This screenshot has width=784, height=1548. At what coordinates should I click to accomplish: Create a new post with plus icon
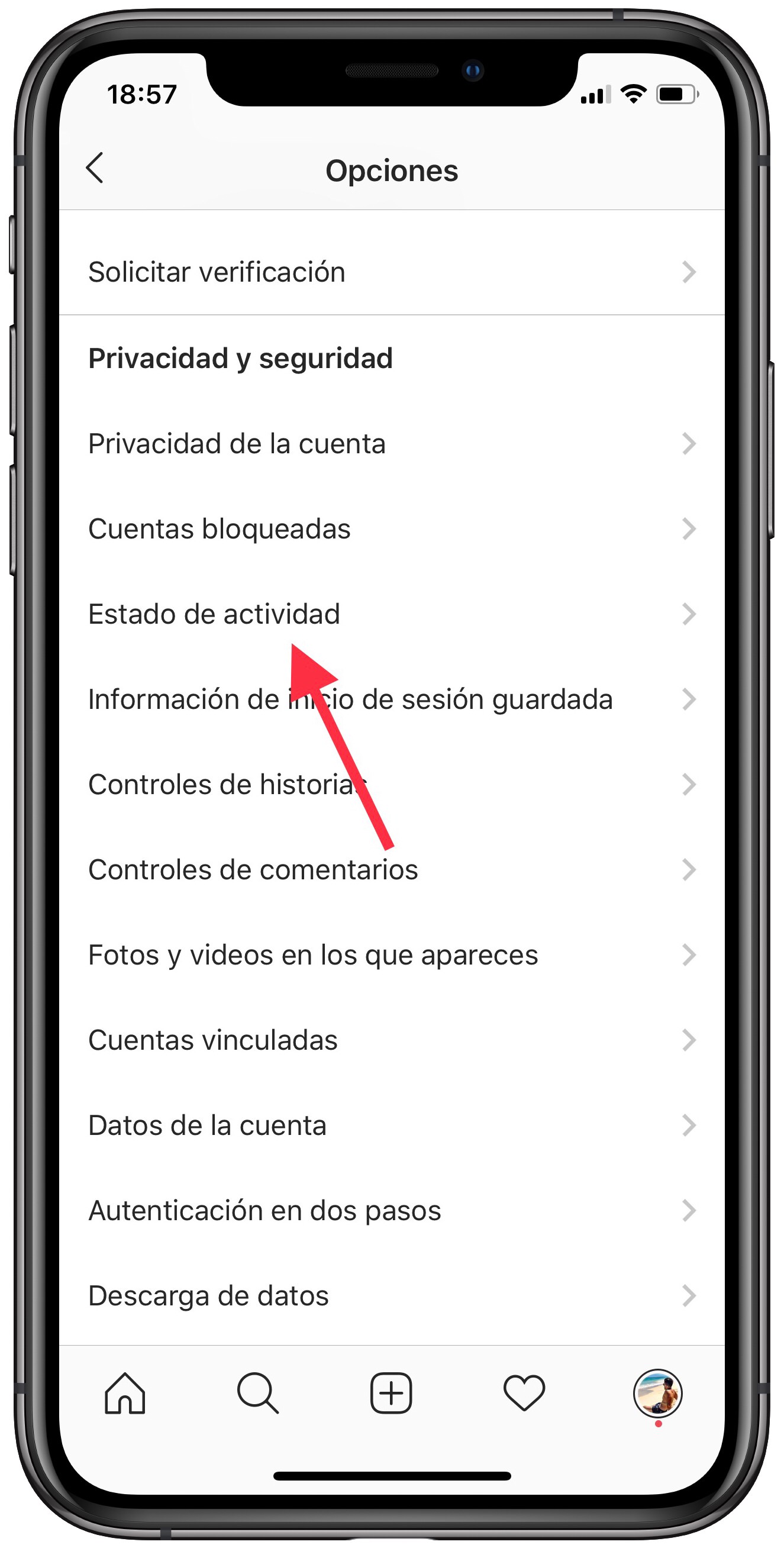[391, 1394]
